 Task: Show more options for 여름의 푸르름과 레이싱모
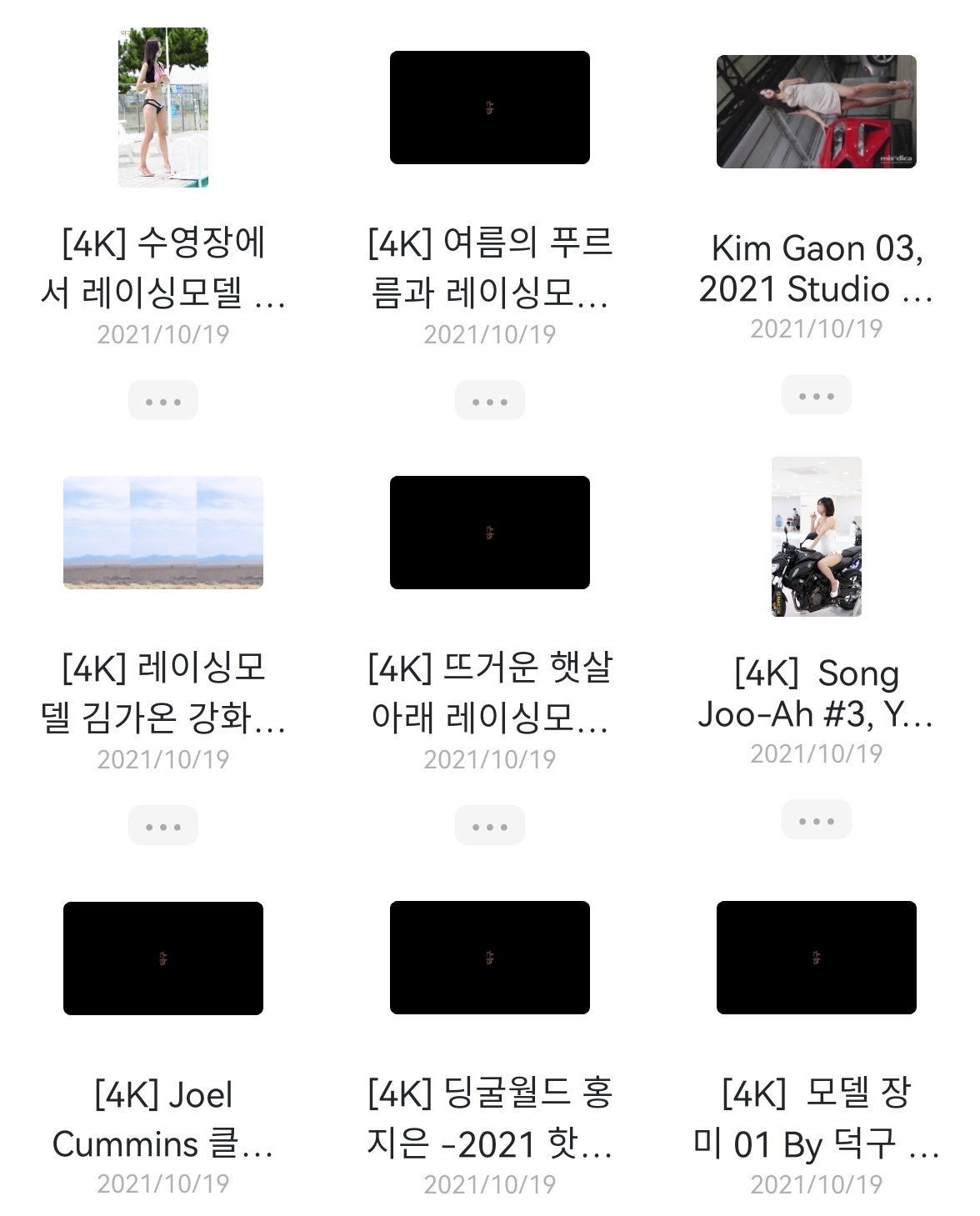490,401
